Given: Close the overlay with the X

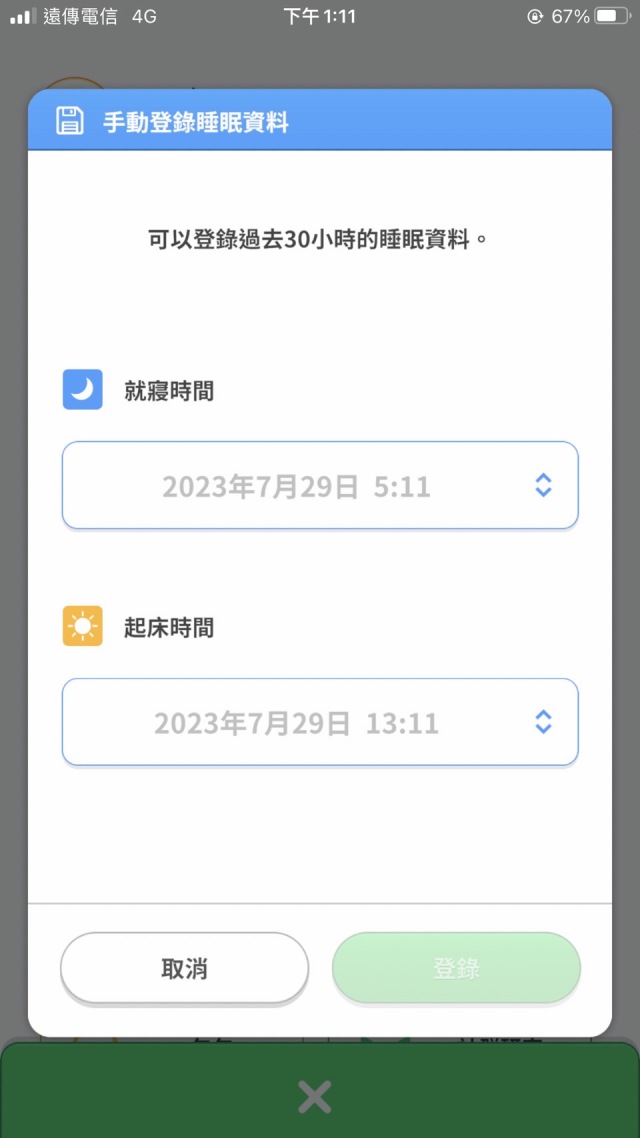Looking at the screenshot, I should (315, 1097).
